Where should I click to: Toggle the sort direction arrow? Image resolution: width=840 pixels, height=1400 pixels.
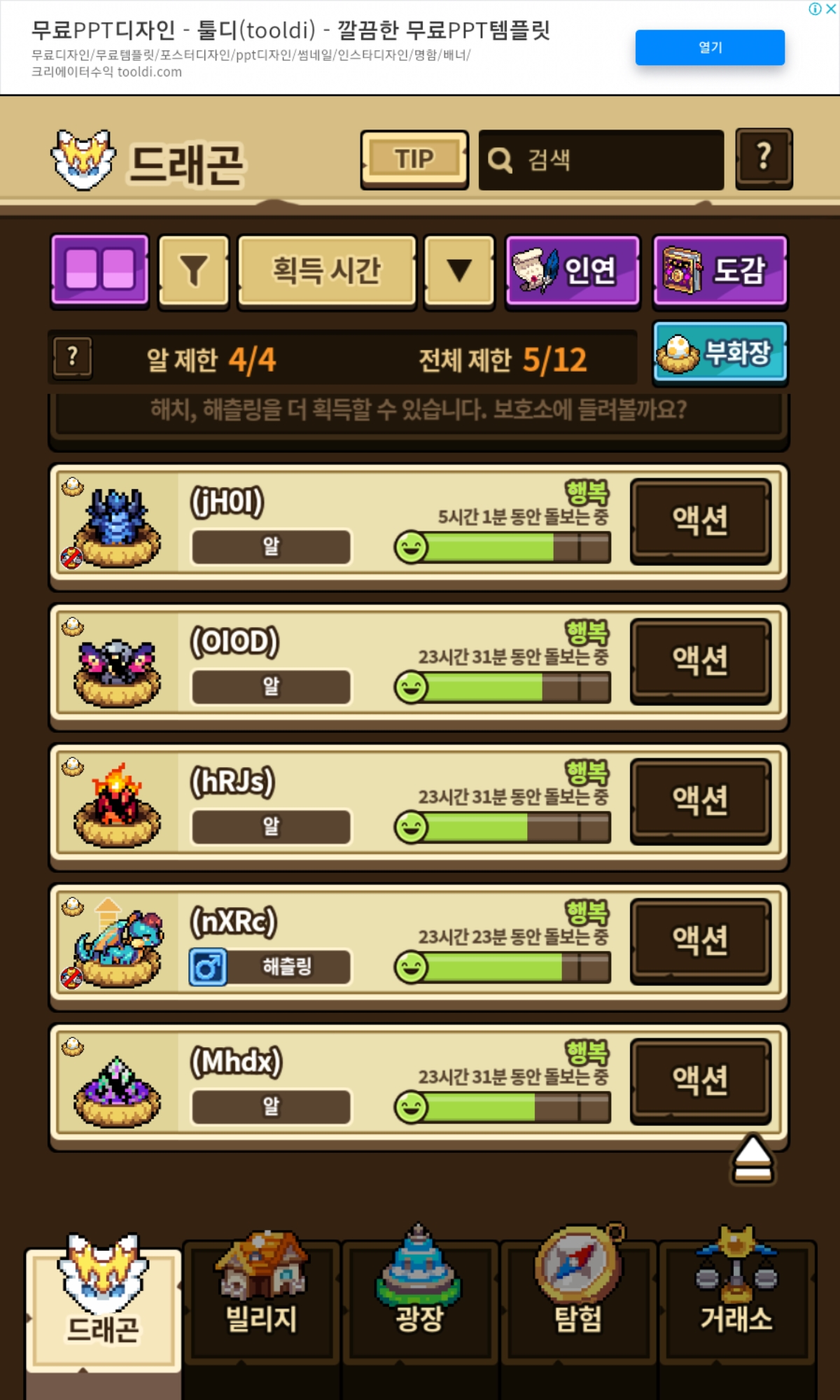[459, 270]
